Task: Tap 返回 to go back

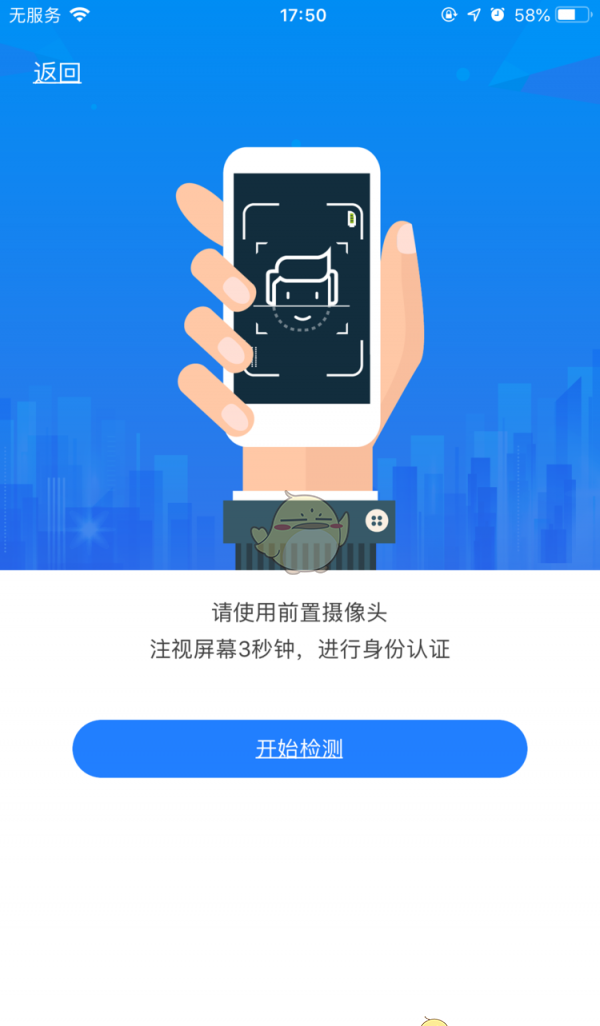Action: click(x=57, y=73)
